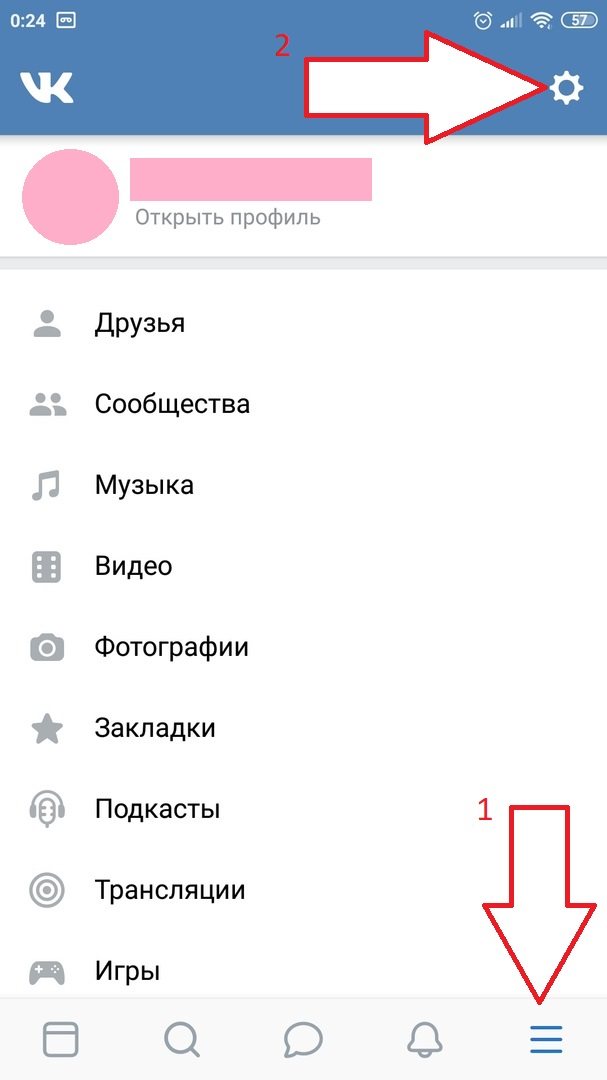Switch to the search tab
Viewport: 607px width, 1080px height.
tap(181, 1040)
